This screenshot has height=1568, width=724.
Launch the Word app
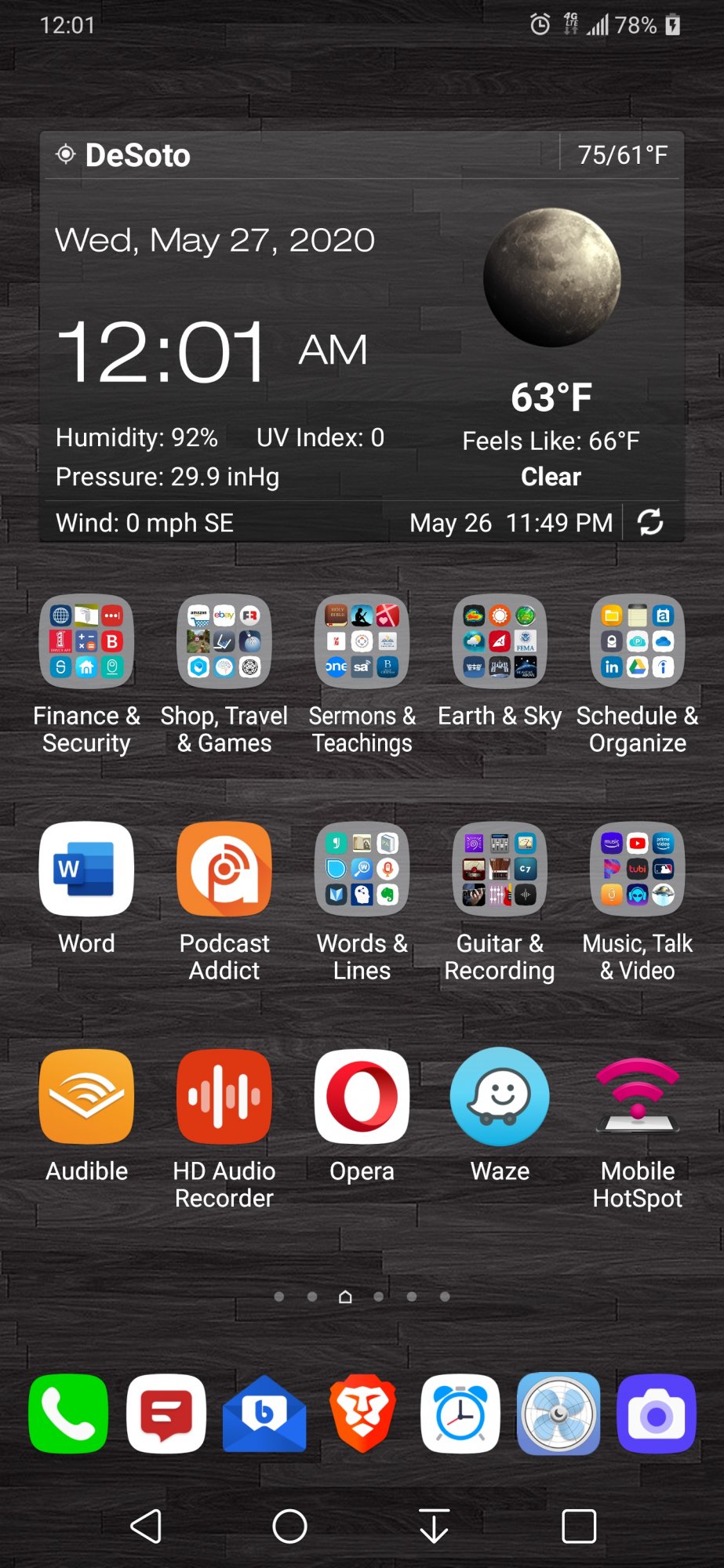pyautogui.click(x=87, y=869)
